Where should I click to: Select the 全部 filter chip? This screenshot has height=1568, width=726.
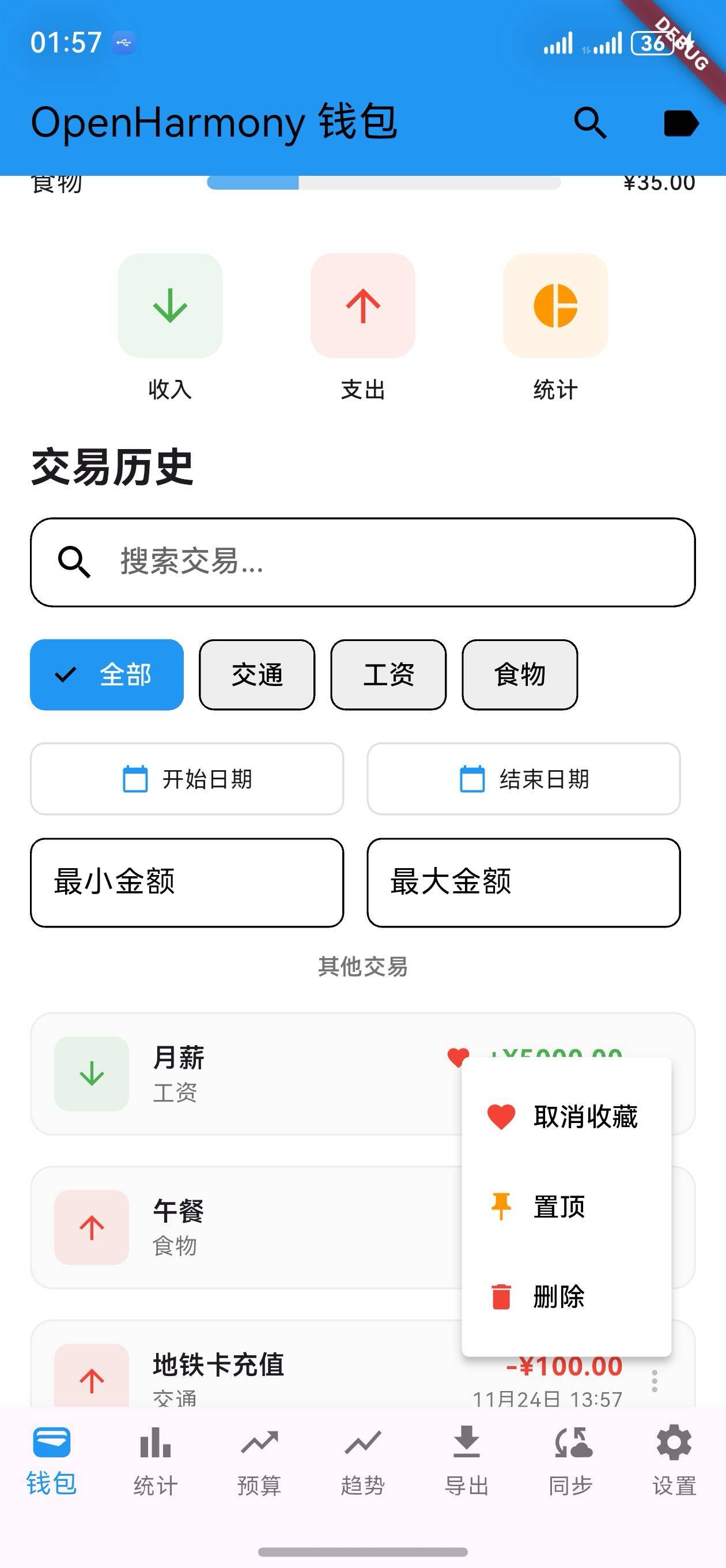tap(107, 674)
